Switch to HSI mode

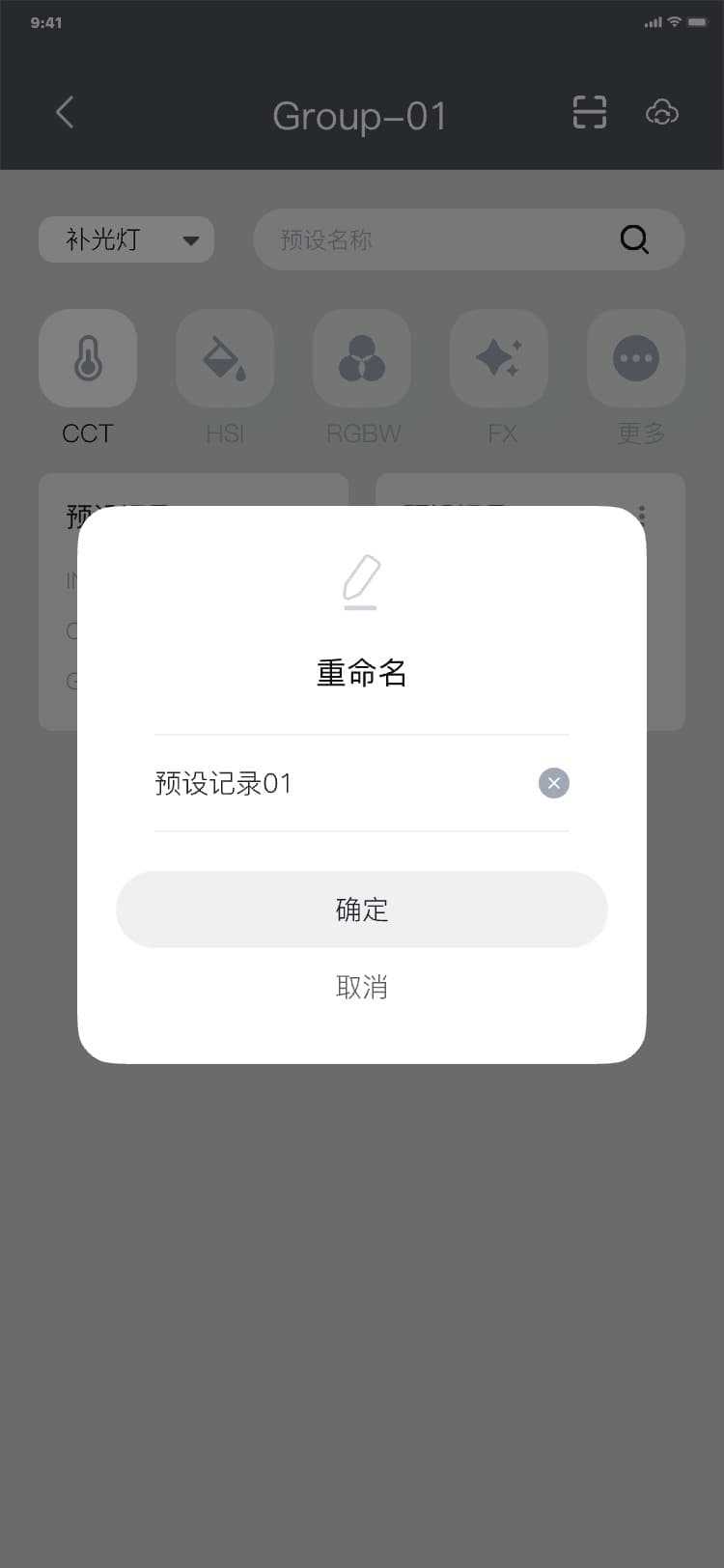coord(225,359)
